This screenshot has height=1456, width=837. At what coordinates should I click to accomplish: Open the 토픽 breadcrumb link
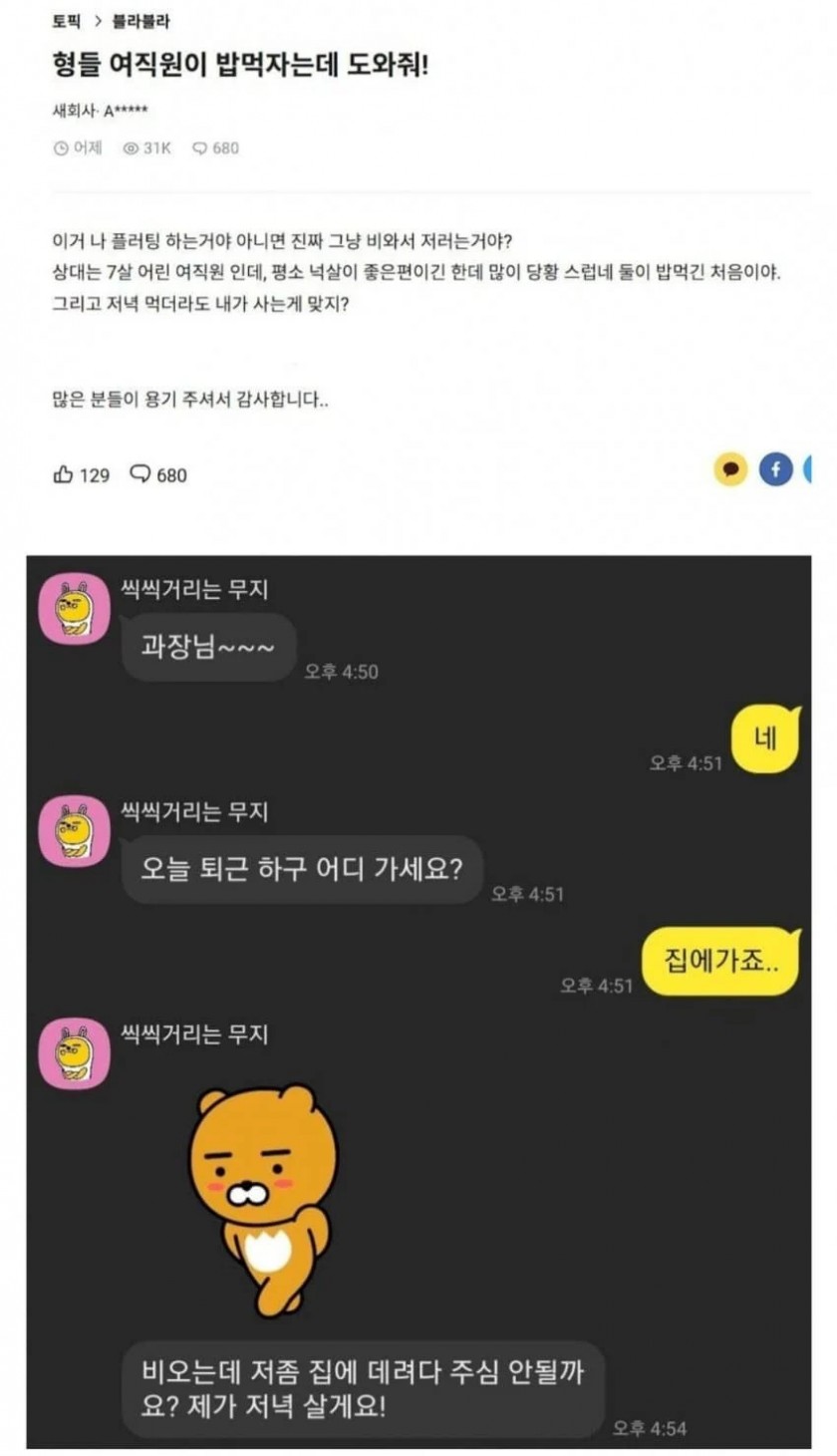tap(65, 22)
